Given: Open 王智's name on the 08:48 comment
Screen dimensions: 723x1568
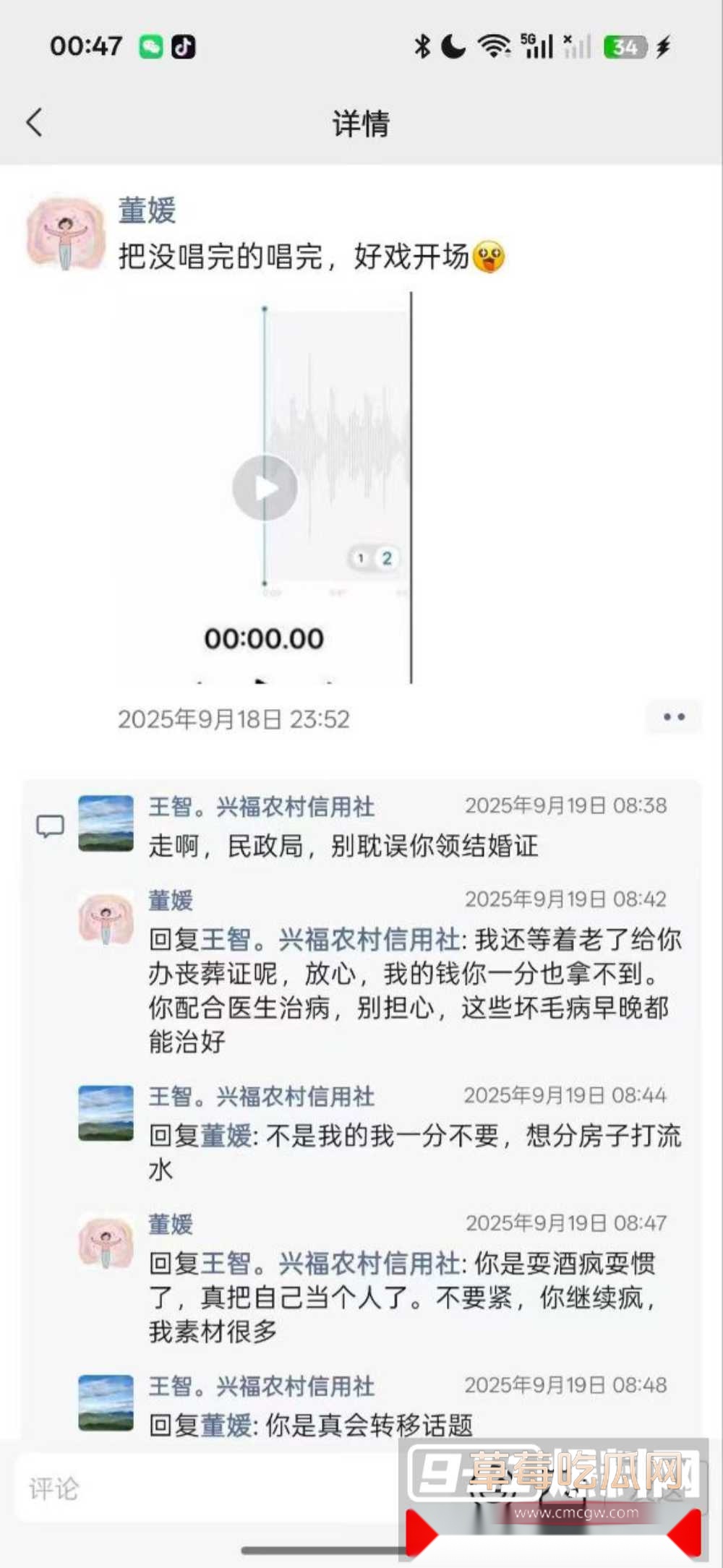Looking at the screenshot, I should 262,1386.
